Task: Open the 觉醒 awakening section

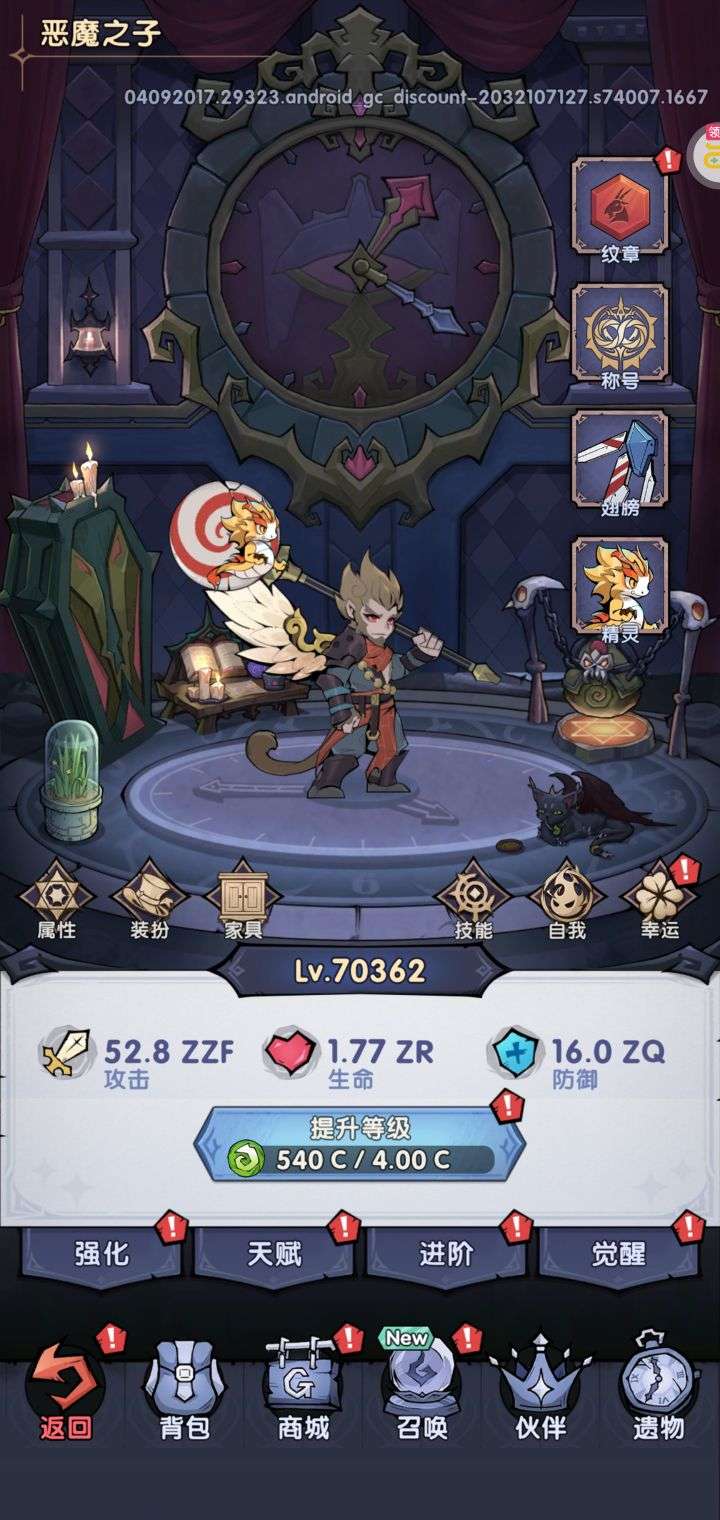Action: [619, 1253]
